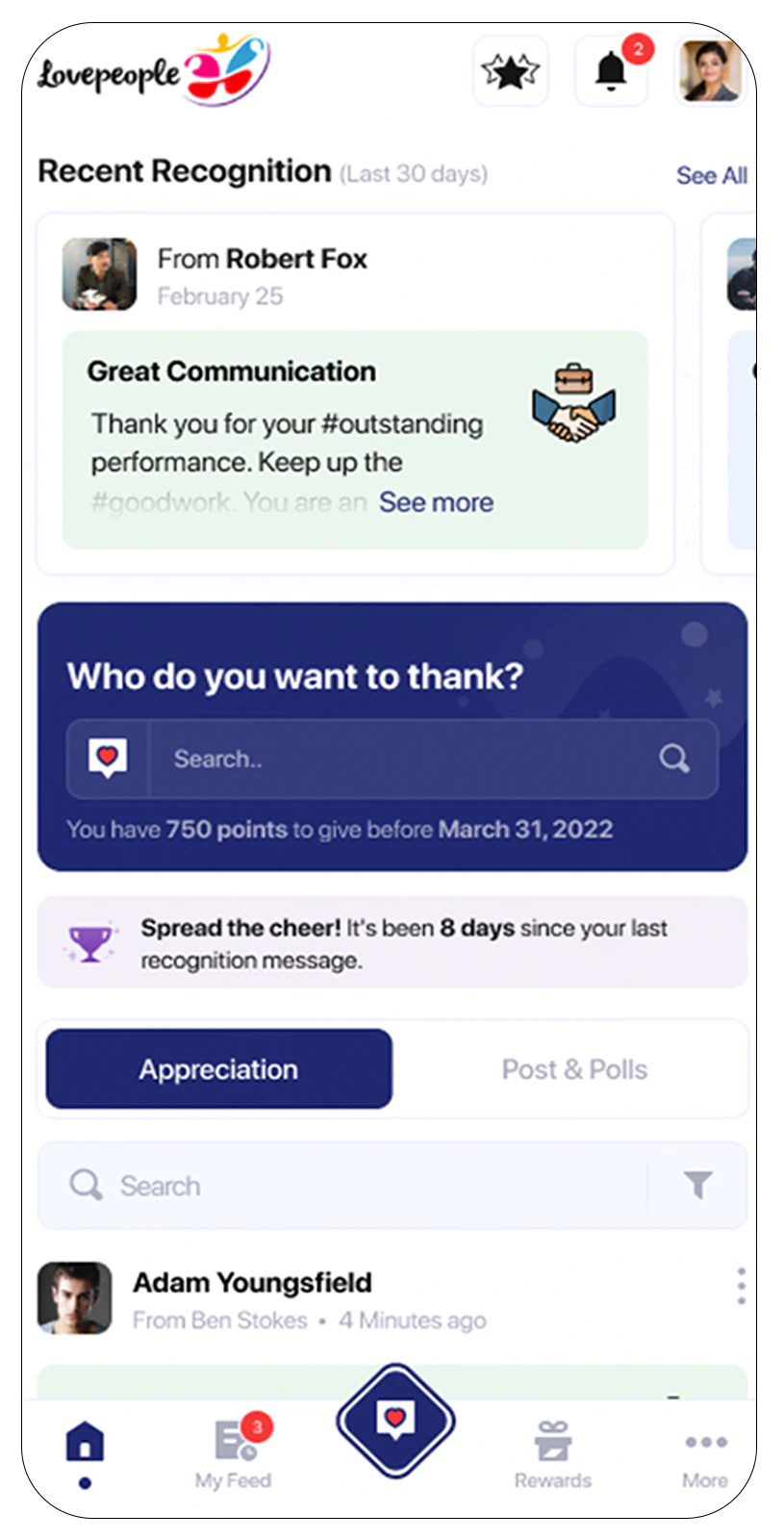
Task: Expand Robert Fox's message with See more
Action: click(x=436, y=501)
